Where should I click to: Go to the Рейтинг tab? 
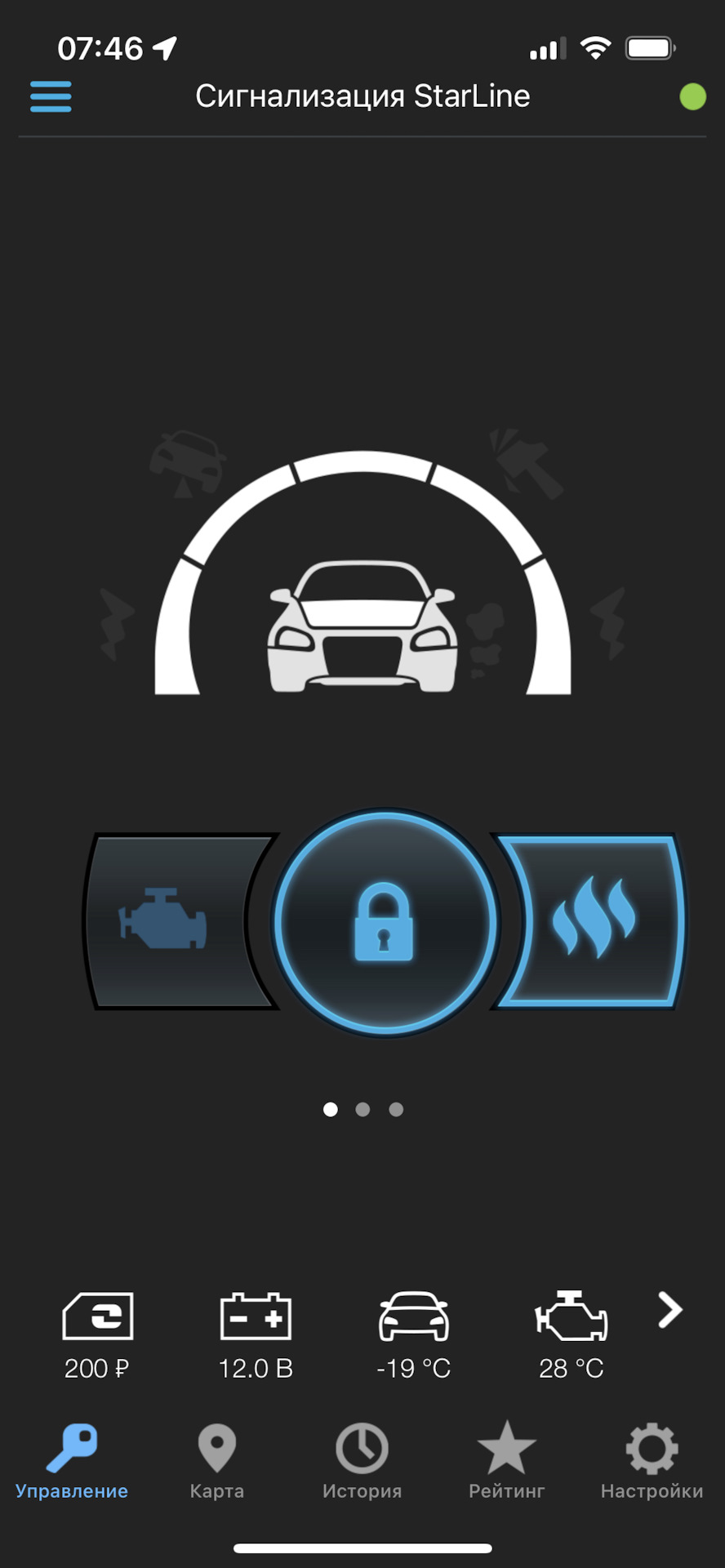click(x=506, y=1462)
